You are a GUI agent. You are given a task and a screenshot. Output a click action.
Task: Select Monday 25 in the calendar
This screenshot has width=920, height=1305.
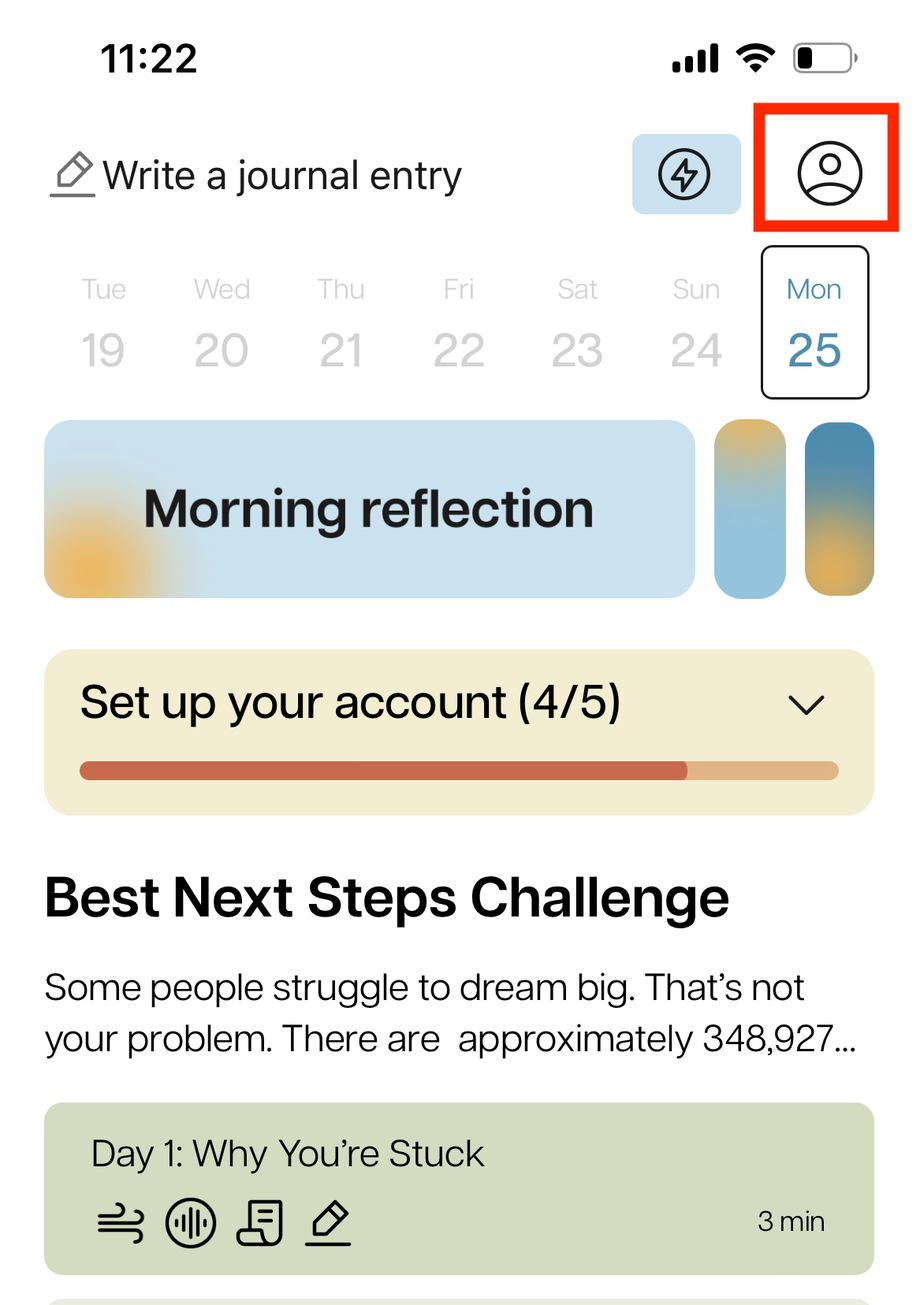coord(814,322)
